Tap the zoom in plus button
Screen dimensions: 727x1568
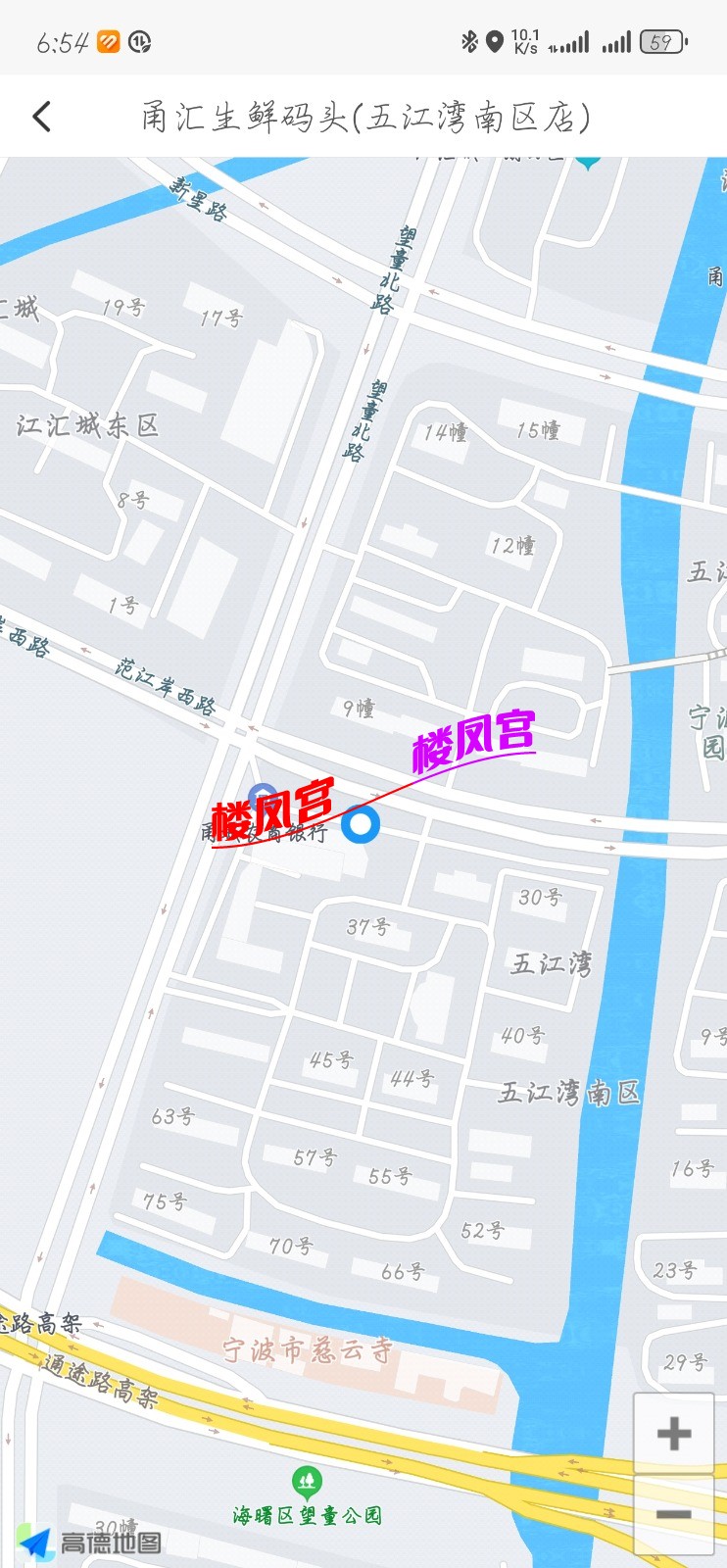point(675,1435)
